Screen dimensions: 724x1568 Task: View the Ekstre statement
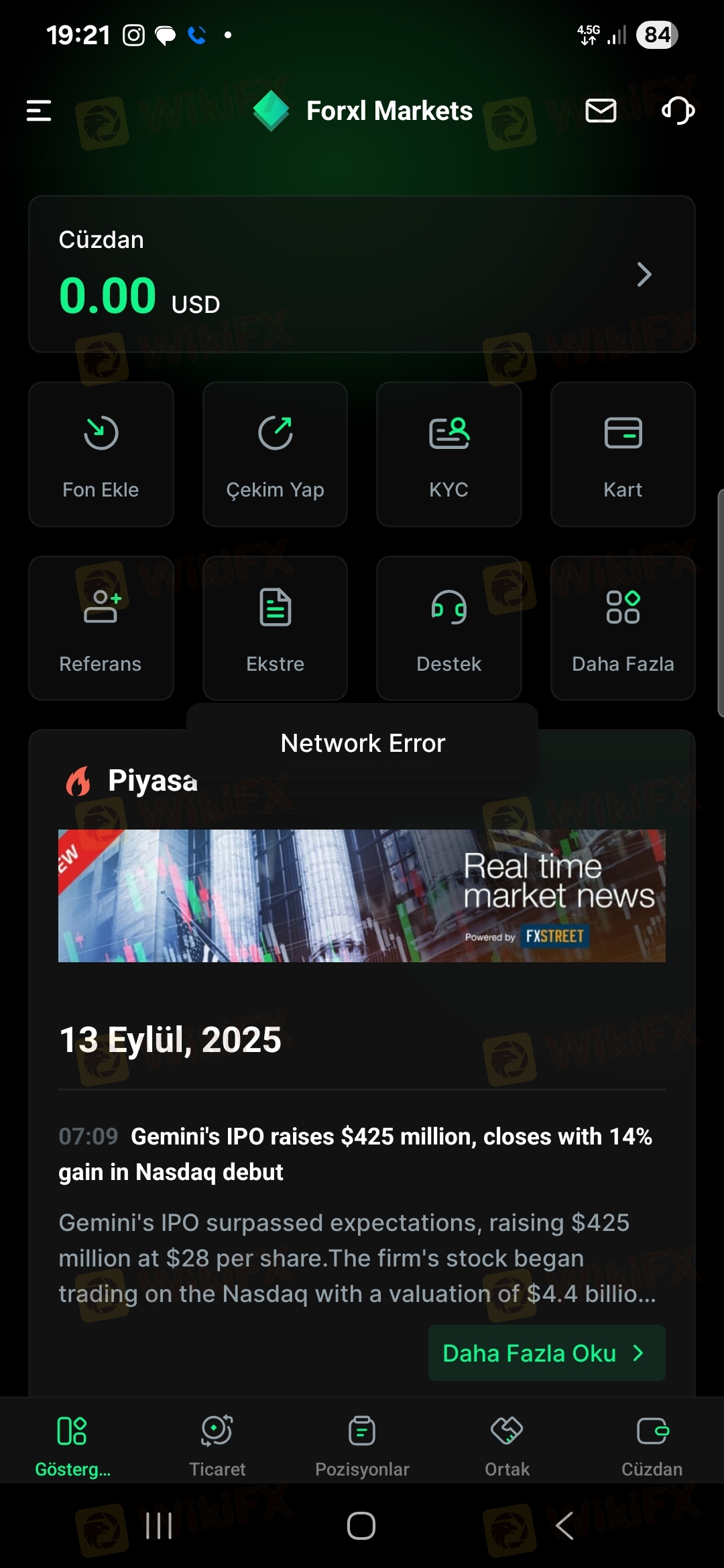(x=275, y=629)
